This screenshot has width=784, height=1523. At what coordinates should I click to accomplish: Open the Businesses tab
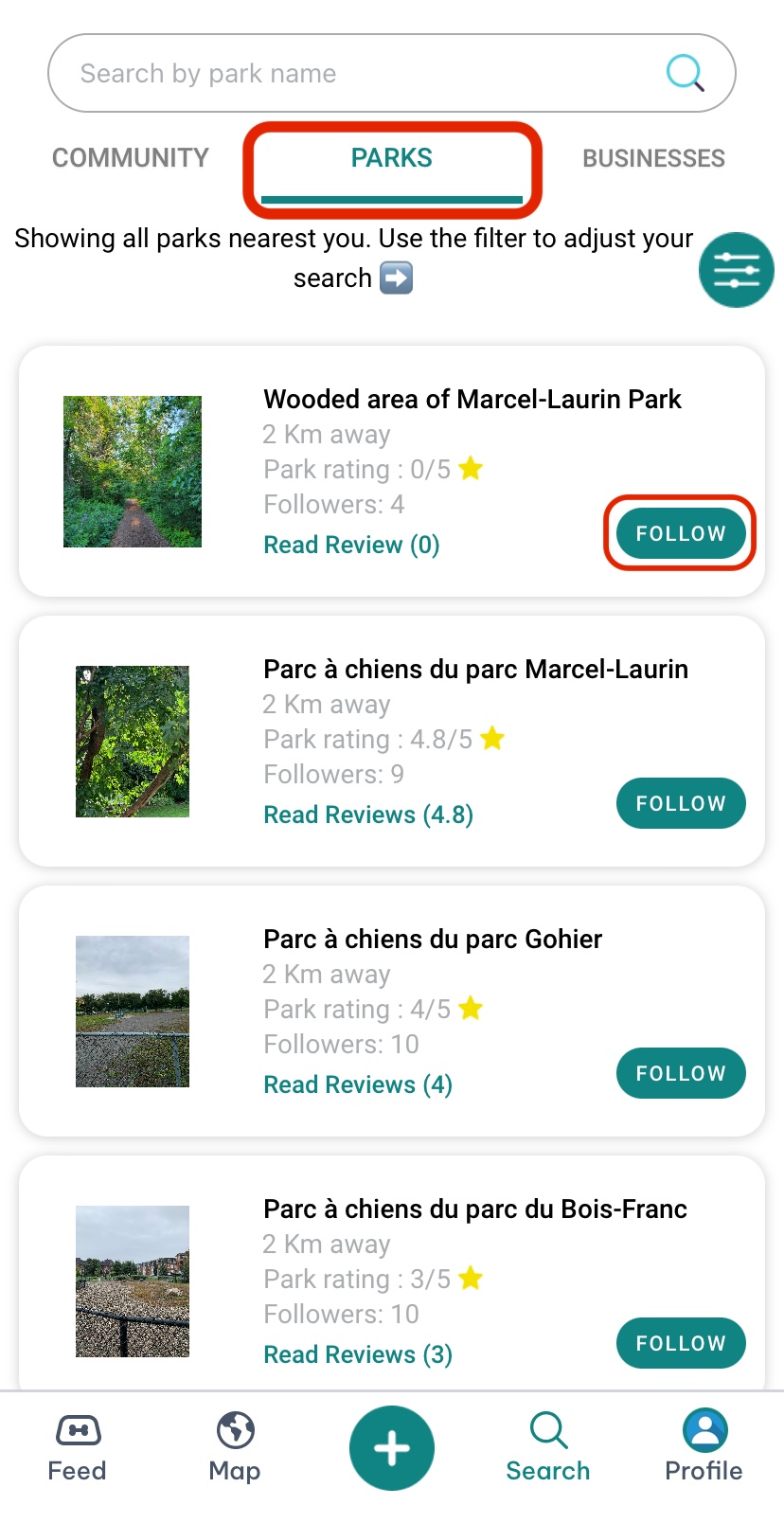(x=653, y=157)
